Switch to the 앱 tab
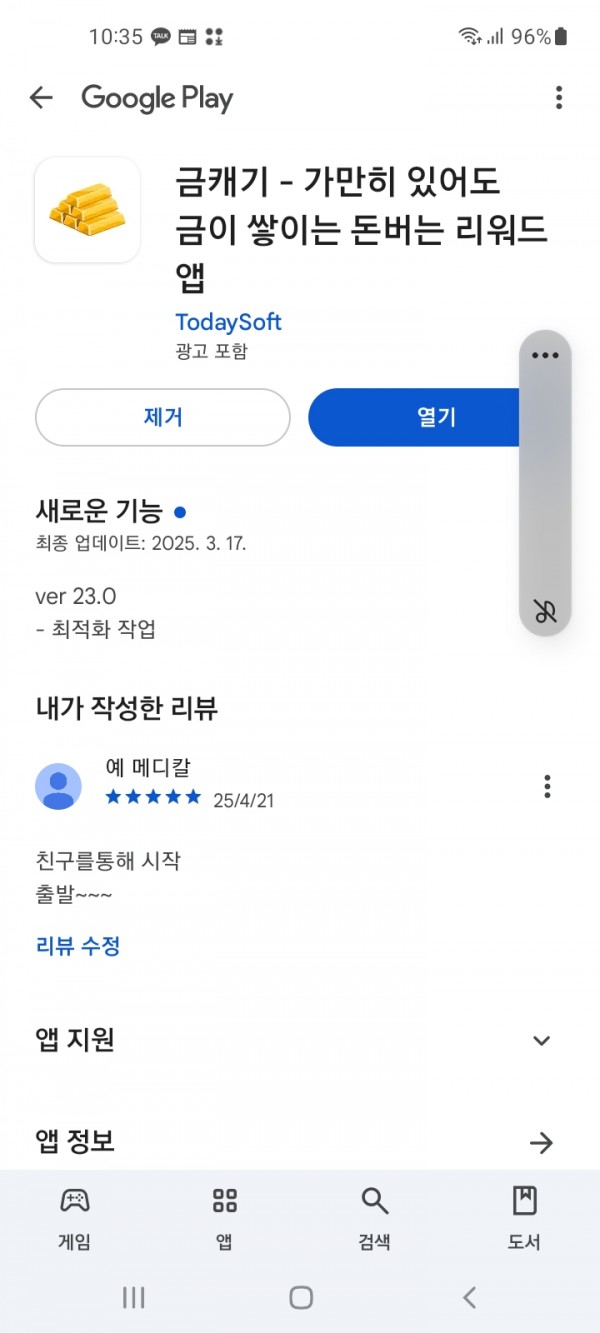The width and height of the screenshot is (600, 1333). 225,1219
